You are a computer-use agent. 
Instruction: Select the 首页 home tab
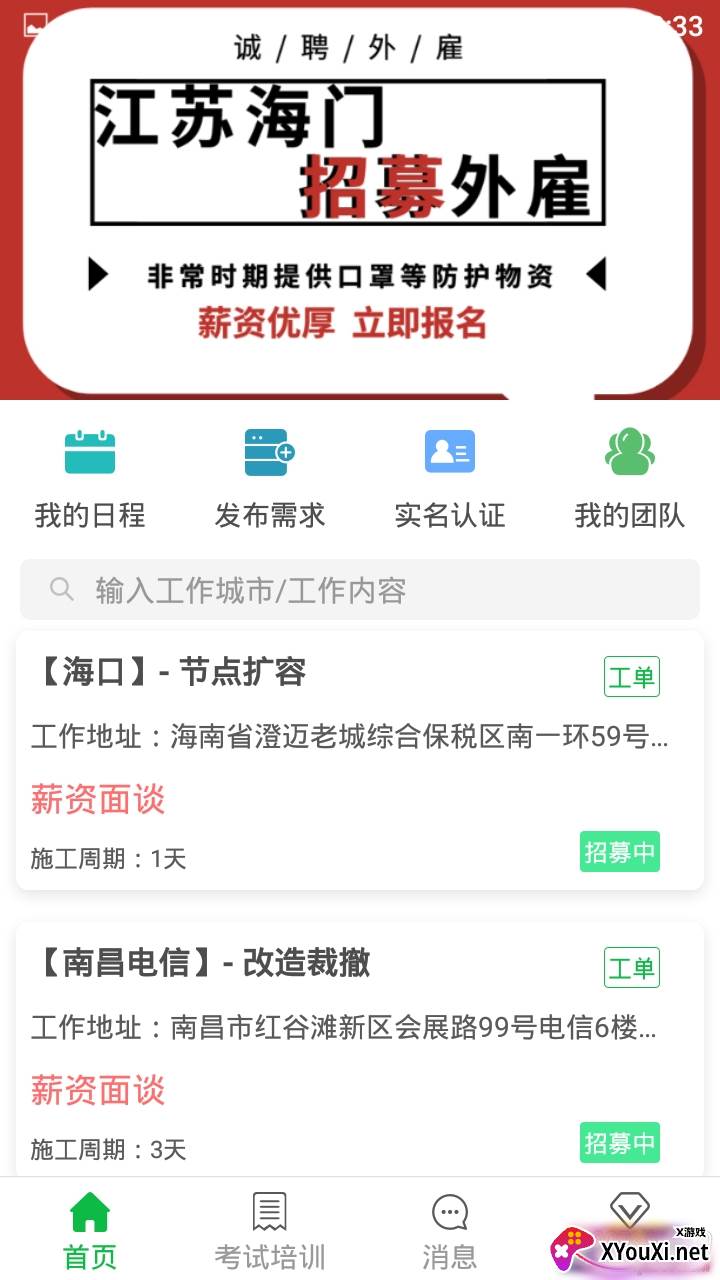point(90,1230)
